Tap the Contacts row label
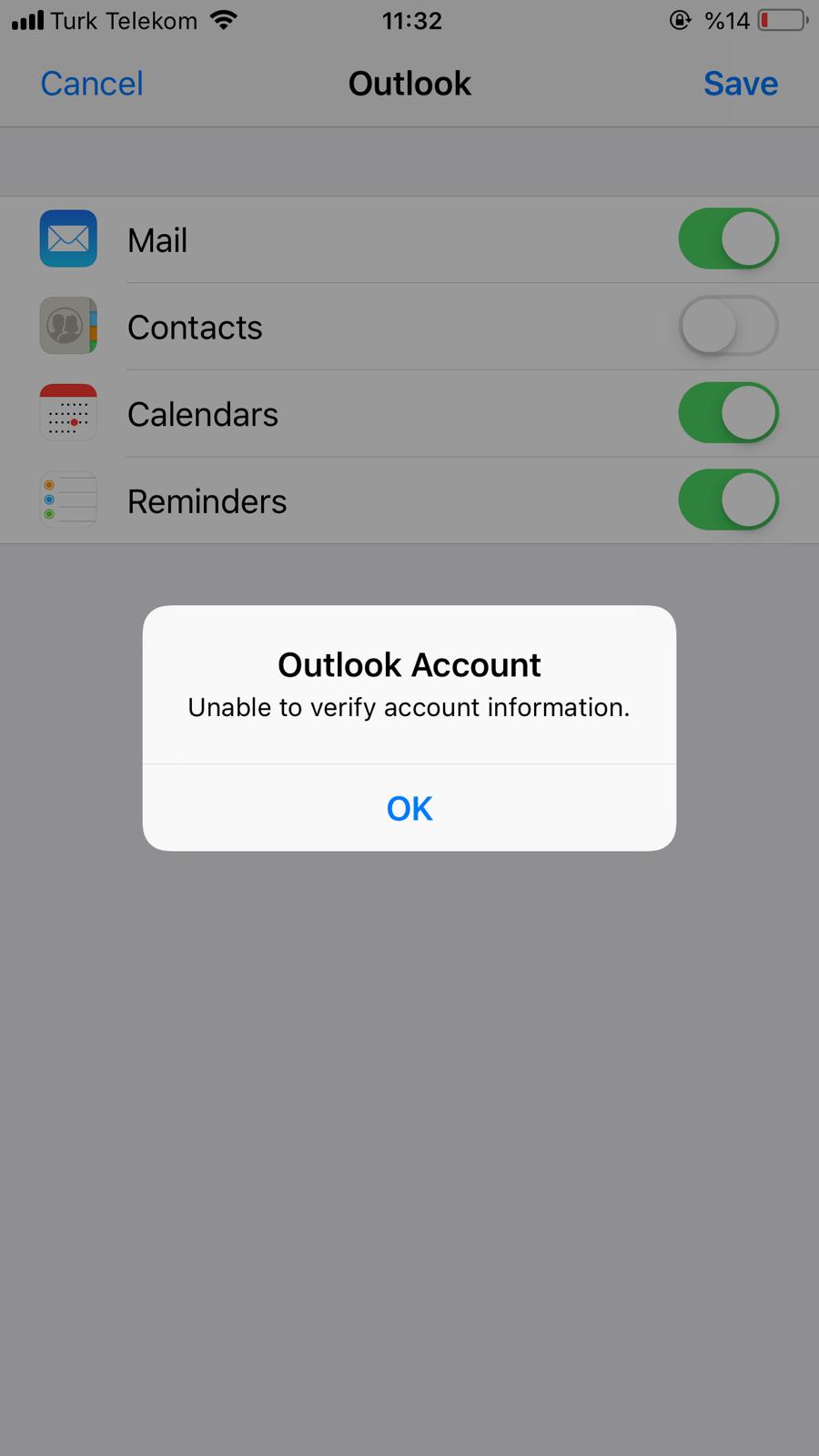 click(x=195, y=327)
